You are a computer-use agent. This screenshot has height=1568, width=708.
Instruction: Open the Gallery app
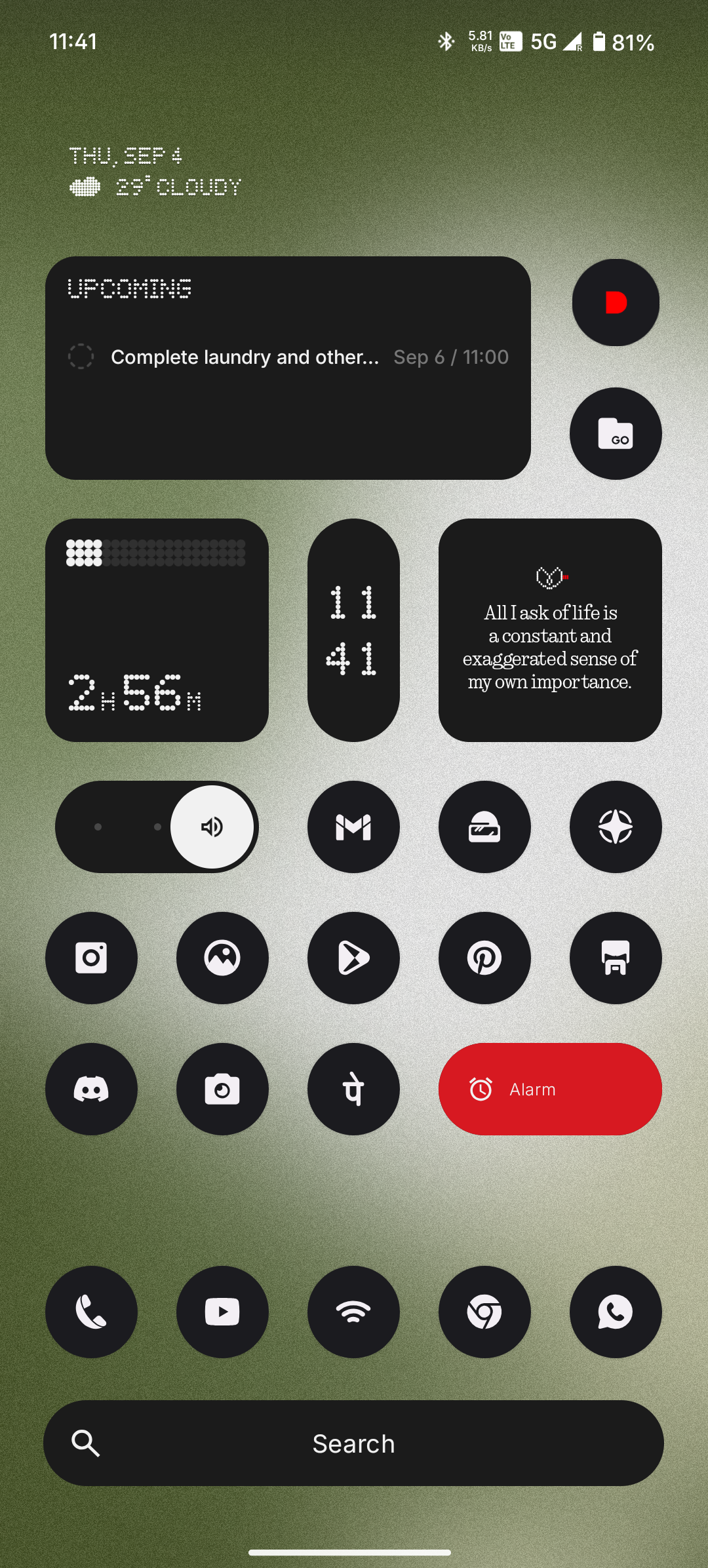click(222, 958)
